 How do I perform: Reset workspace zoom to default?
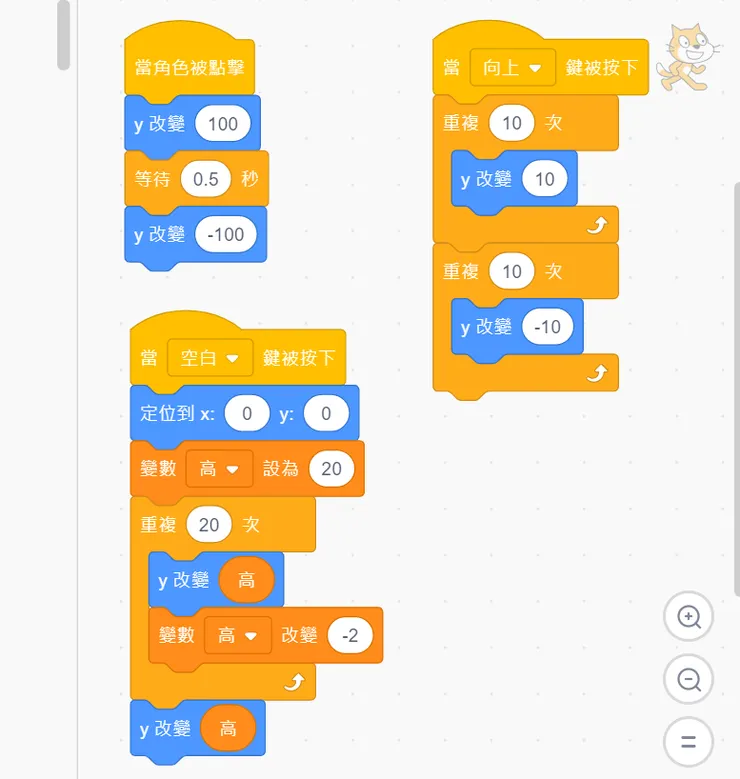tap(689, 743)
